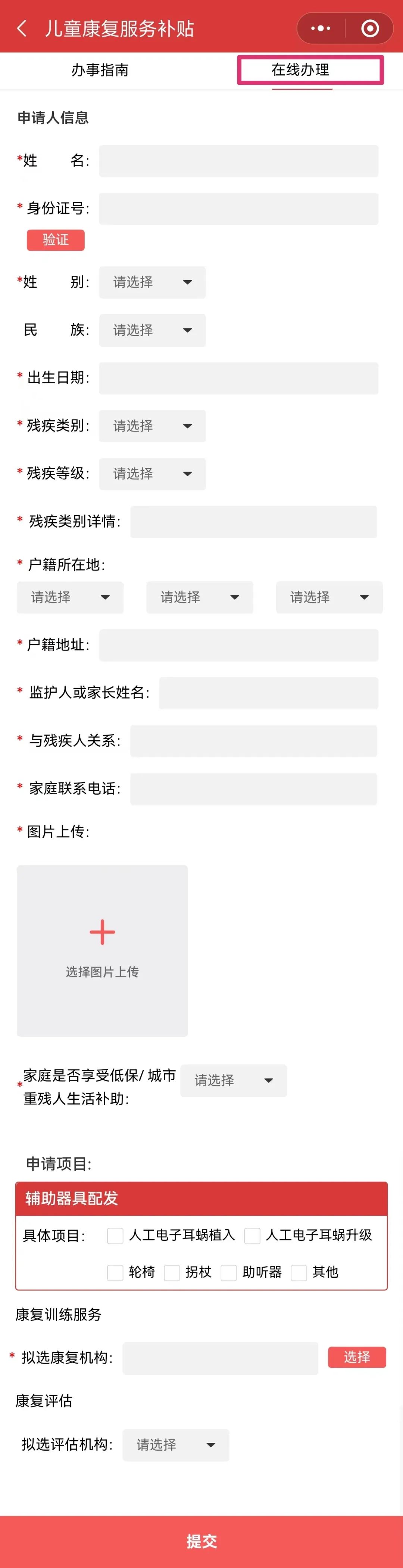This screenshot has height=1568, width=403.
Task: Expand the 民族 dropdown
Action: (152, 330)
